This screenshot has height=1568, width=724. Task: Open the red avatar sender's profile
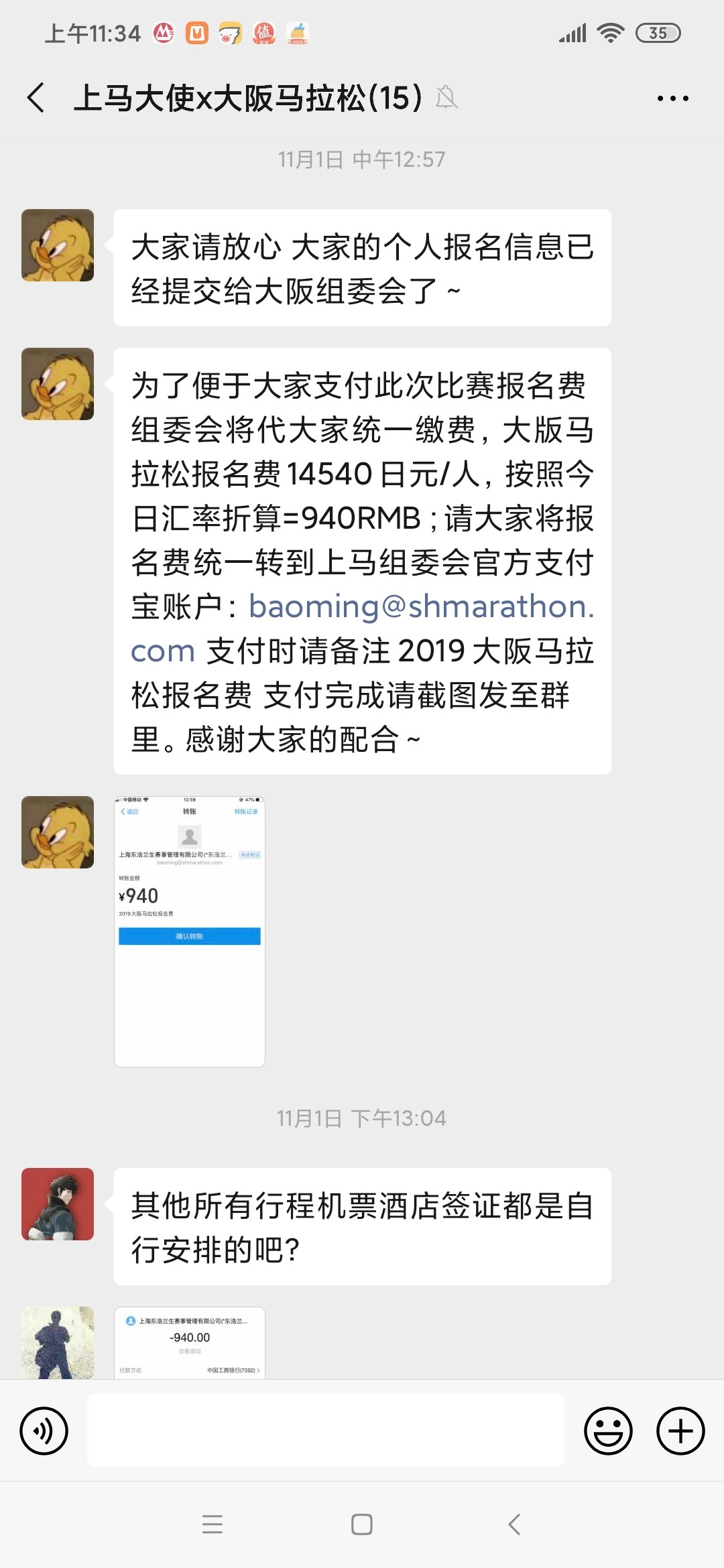coord(58,1204)
